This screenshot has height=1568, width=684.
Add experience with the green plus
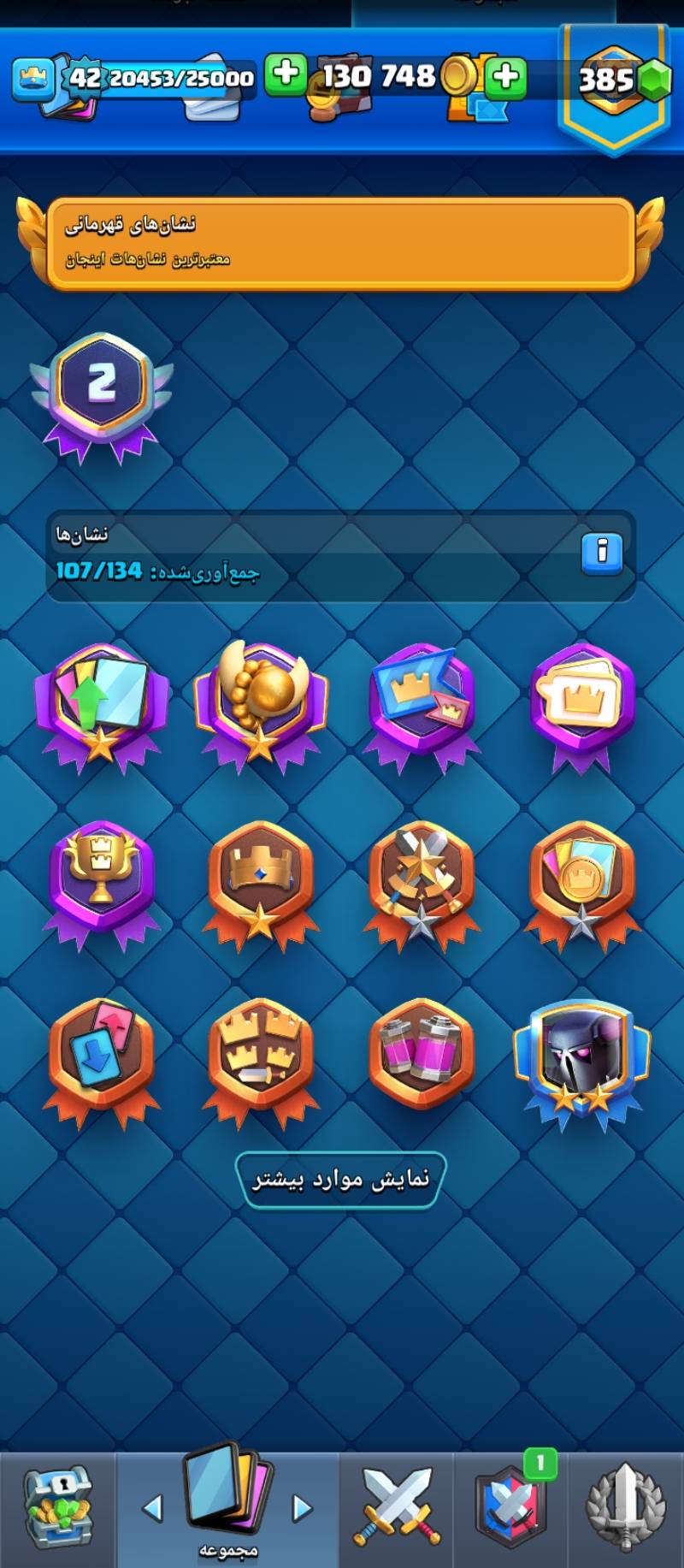[x=286, y=74]
